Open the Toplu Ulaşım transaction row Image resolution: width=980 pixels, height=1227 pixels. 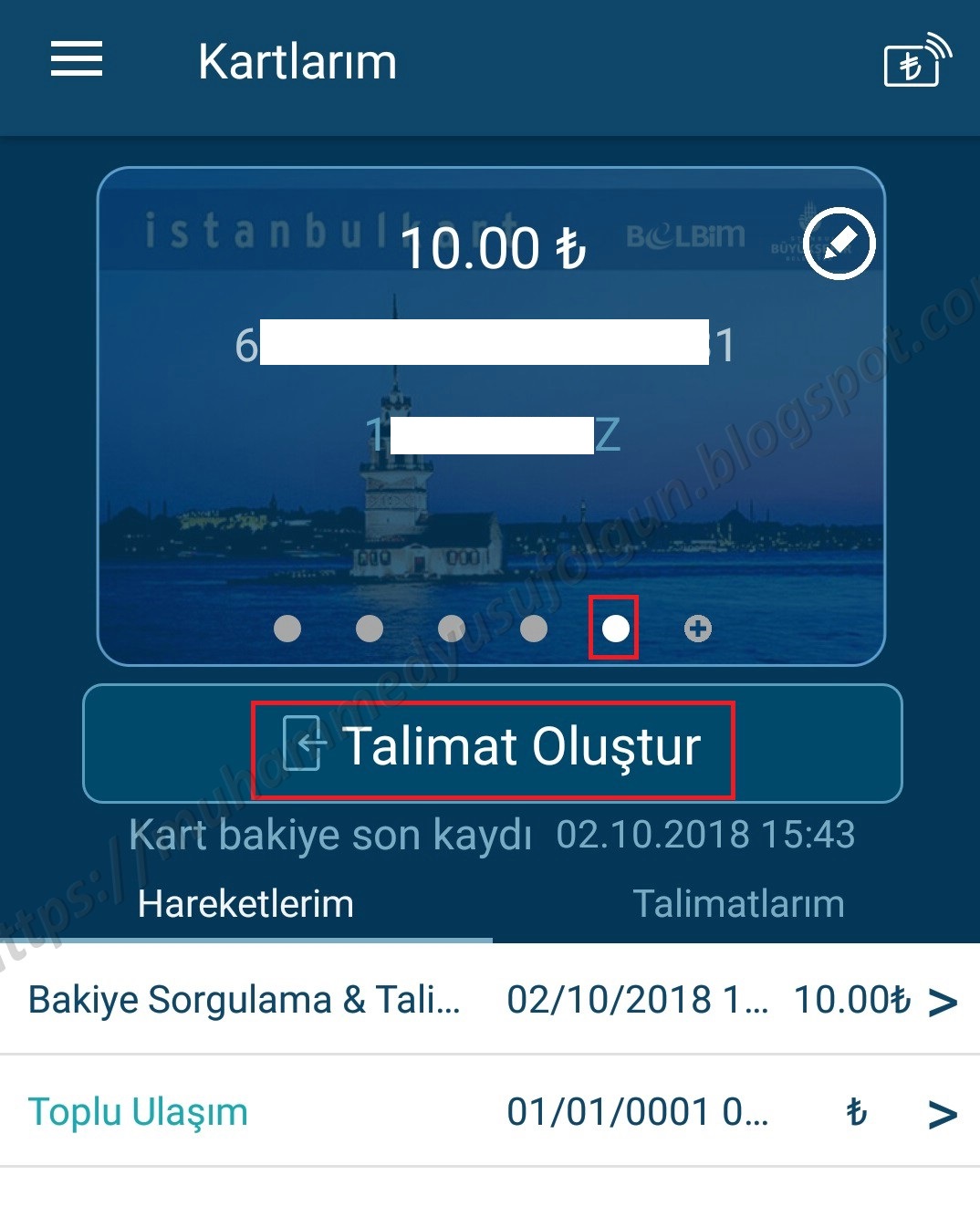tap(490, 1112)
